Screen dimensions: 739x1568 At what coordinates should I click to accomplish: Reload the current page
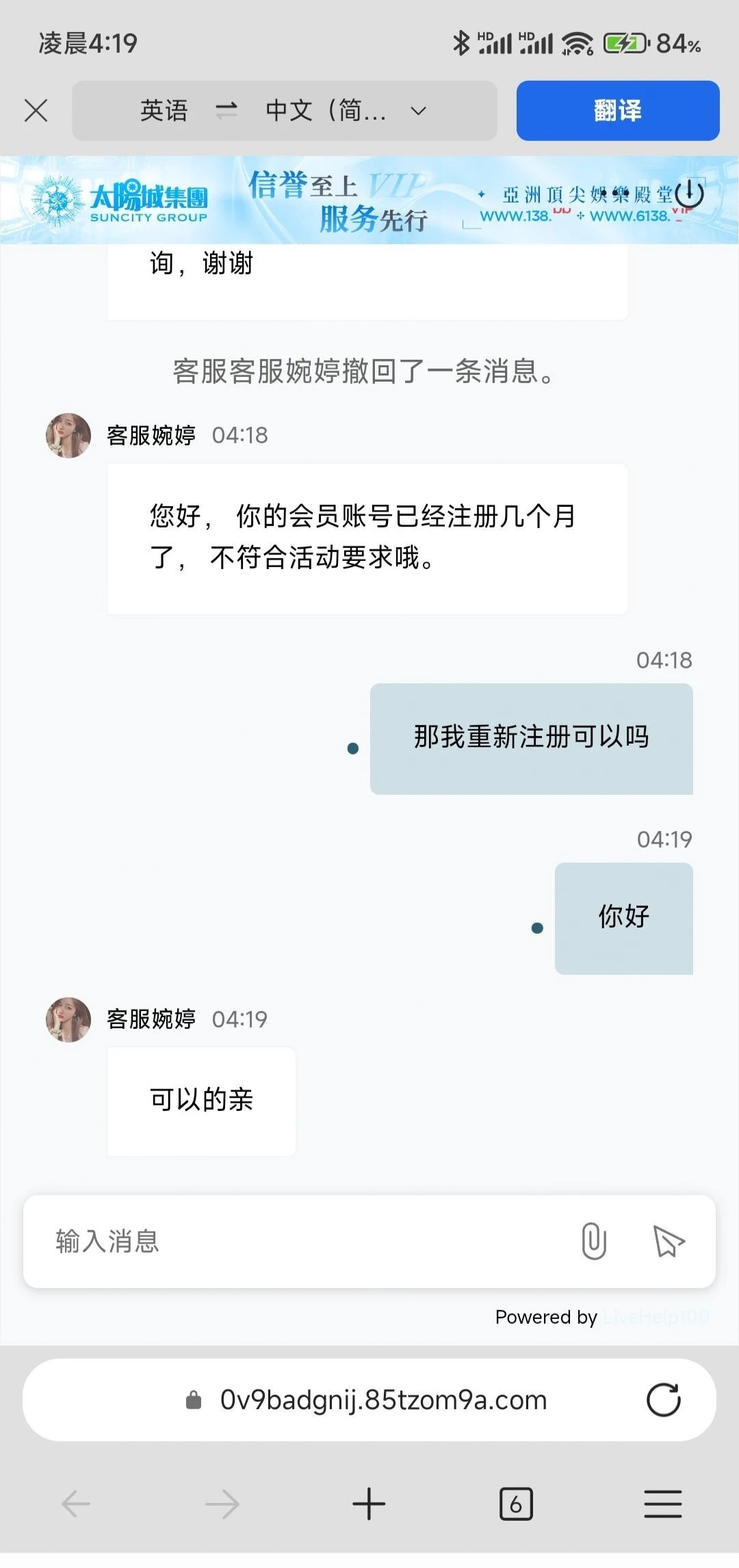pyautogui.click(x=663, y=1400)
